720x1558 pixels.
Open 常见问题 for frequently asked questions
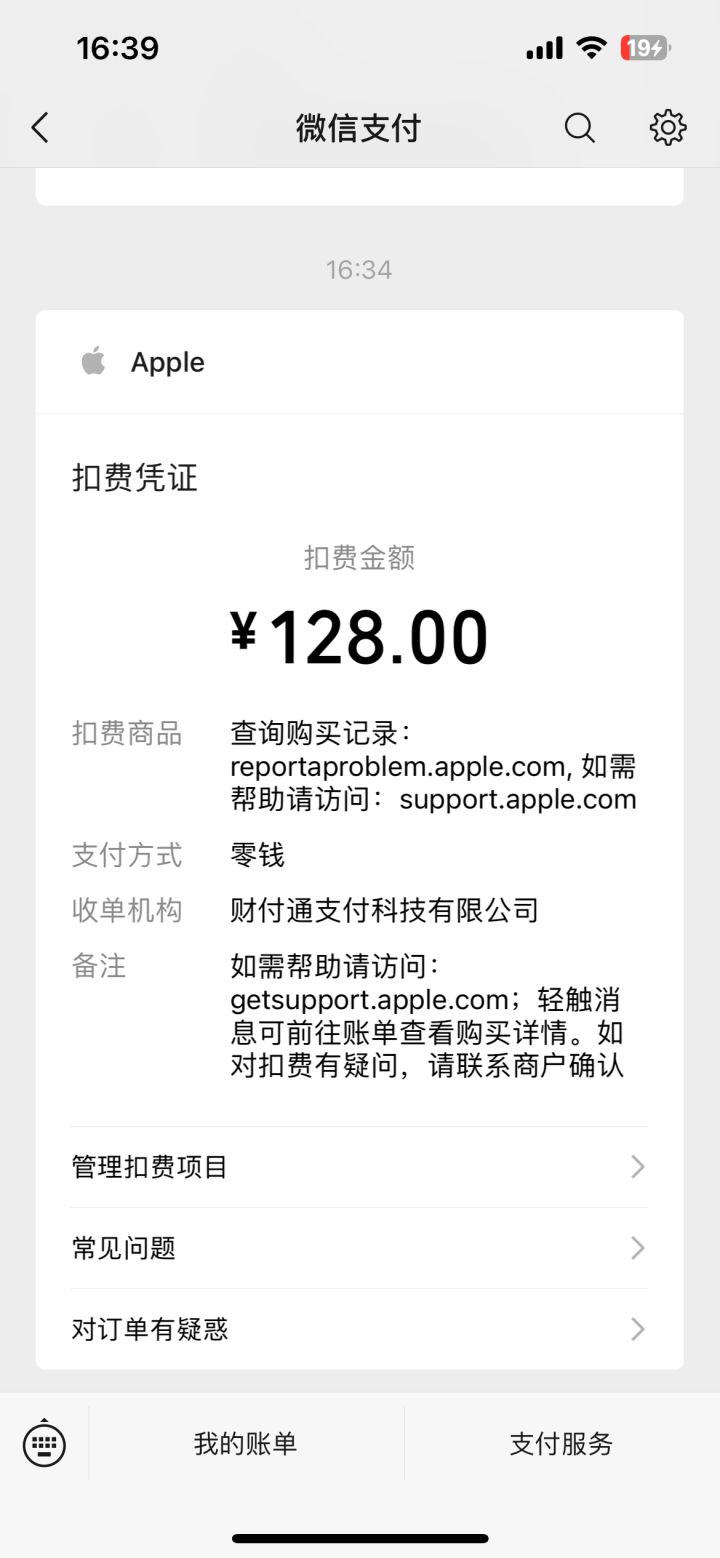point(122,1247)
